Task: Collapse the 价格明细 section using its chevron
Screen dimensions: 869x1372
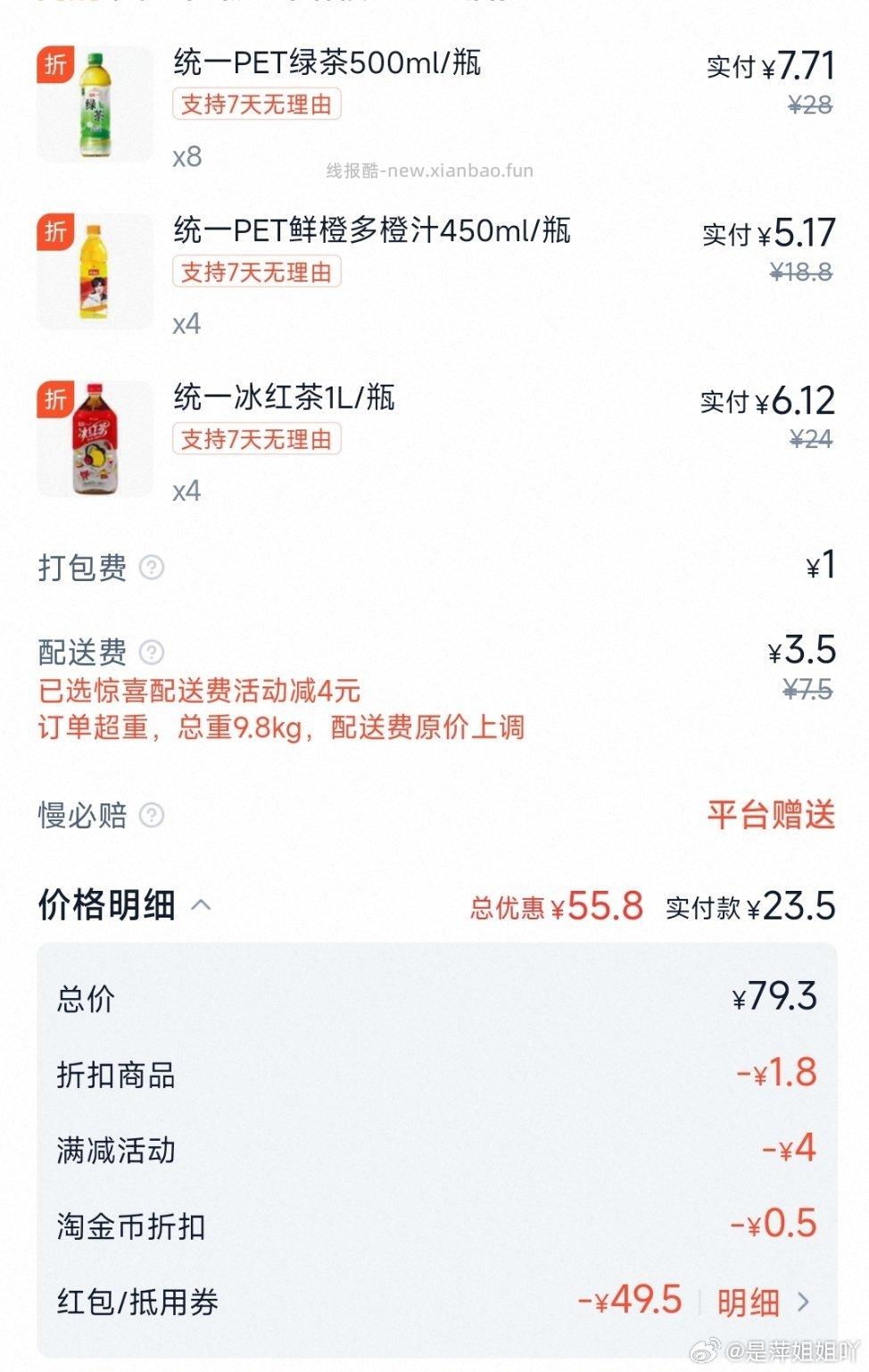Action: tap(202, 902)
